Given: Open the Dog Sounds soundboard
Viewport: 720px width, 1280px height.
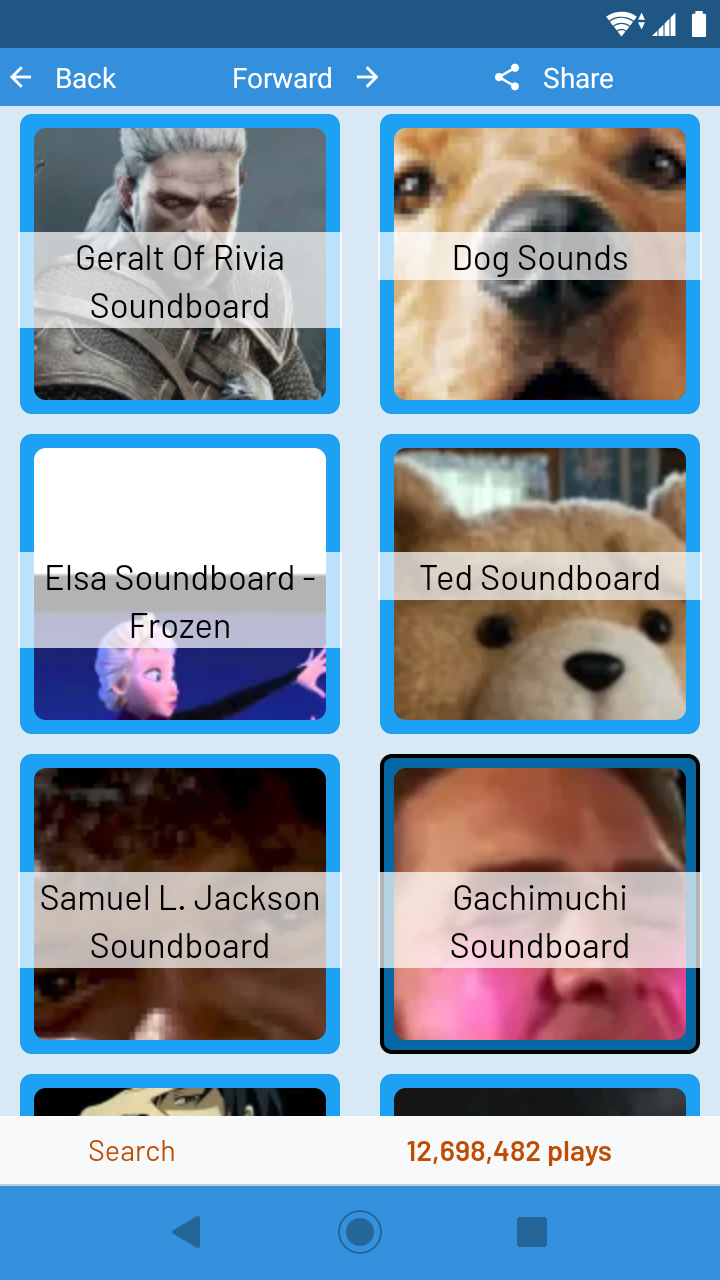Looking at the screenshot, I should 540,263.
